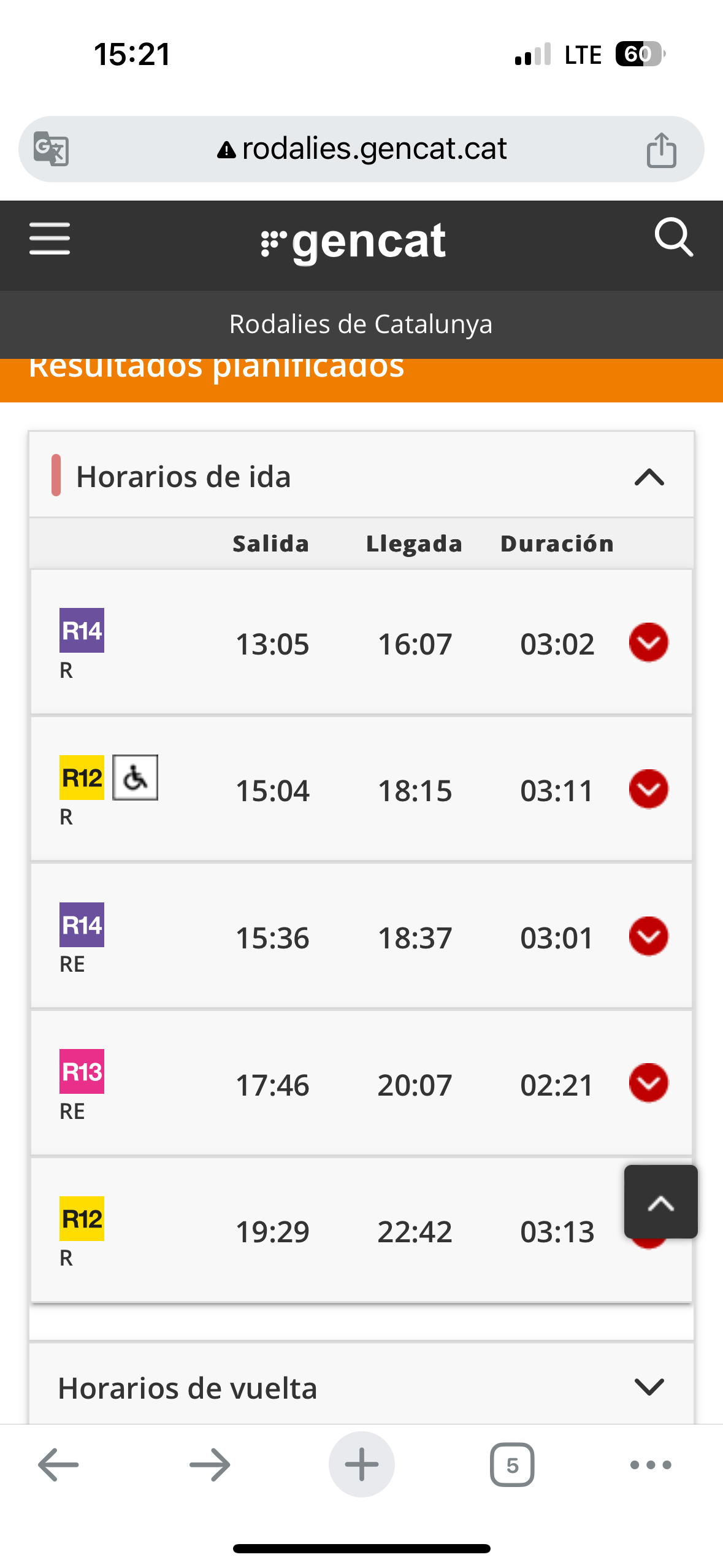Viewport: 723px width, 1568px height.
Task: Tap the rodalies.gencat.cat address field
Action: tap(362, 149)
